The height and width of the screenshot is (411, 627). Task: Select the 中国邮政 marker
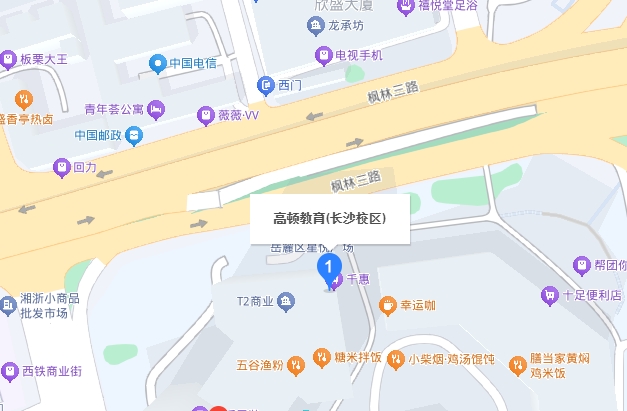[x=134, y=135]
